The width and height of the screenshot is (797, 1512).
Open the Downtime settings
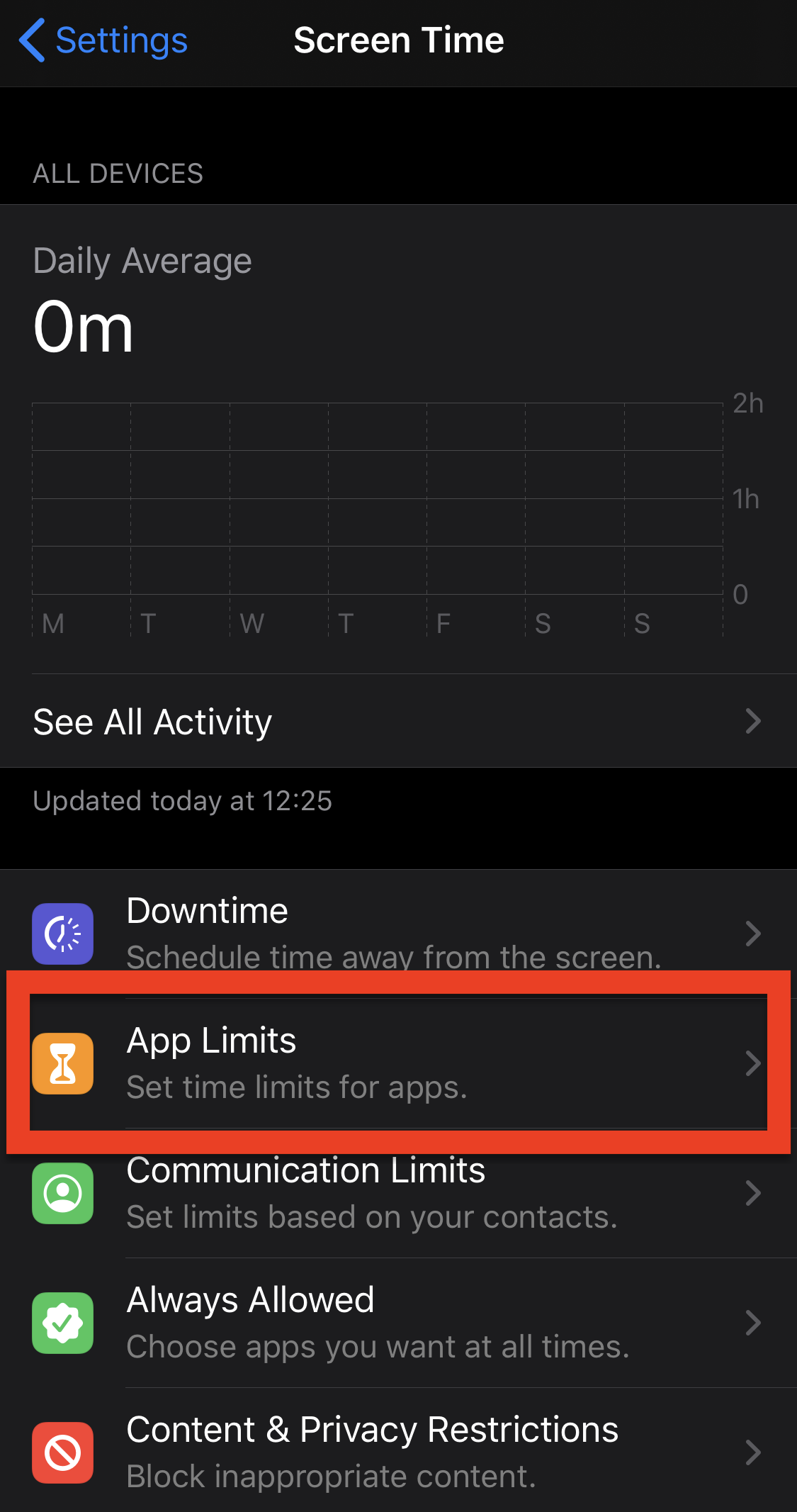(x=398, y=934)
